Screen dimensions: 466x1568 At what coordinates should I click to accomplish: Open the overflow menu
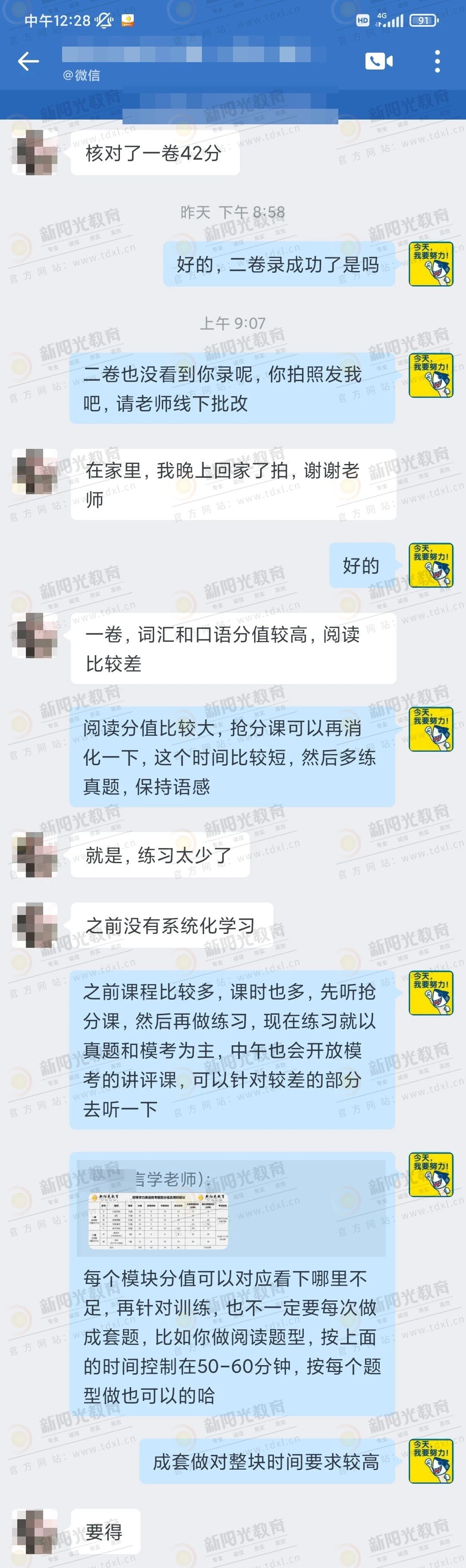(x=438, y=61)
